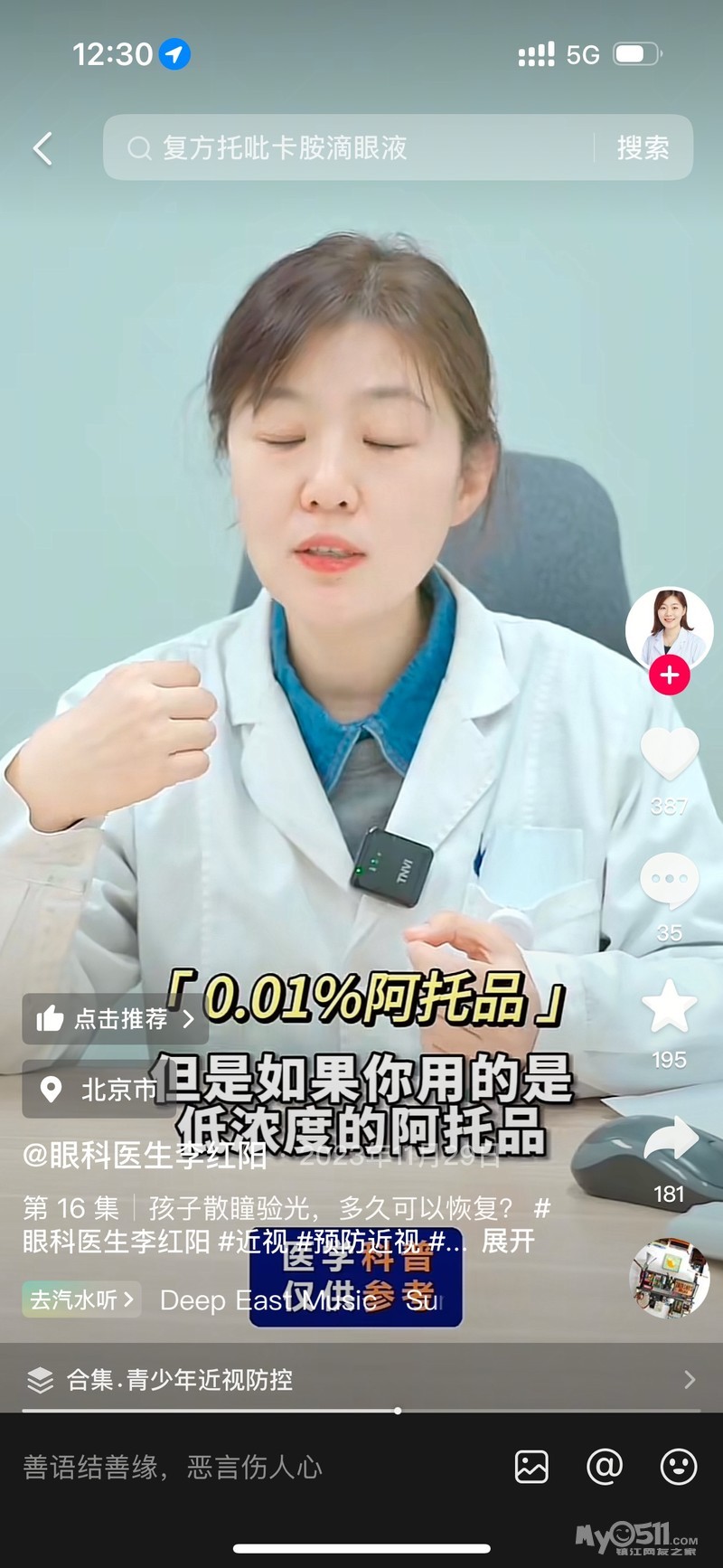
Task: Add the video to favorites with the star
Action: [669, 1006]
